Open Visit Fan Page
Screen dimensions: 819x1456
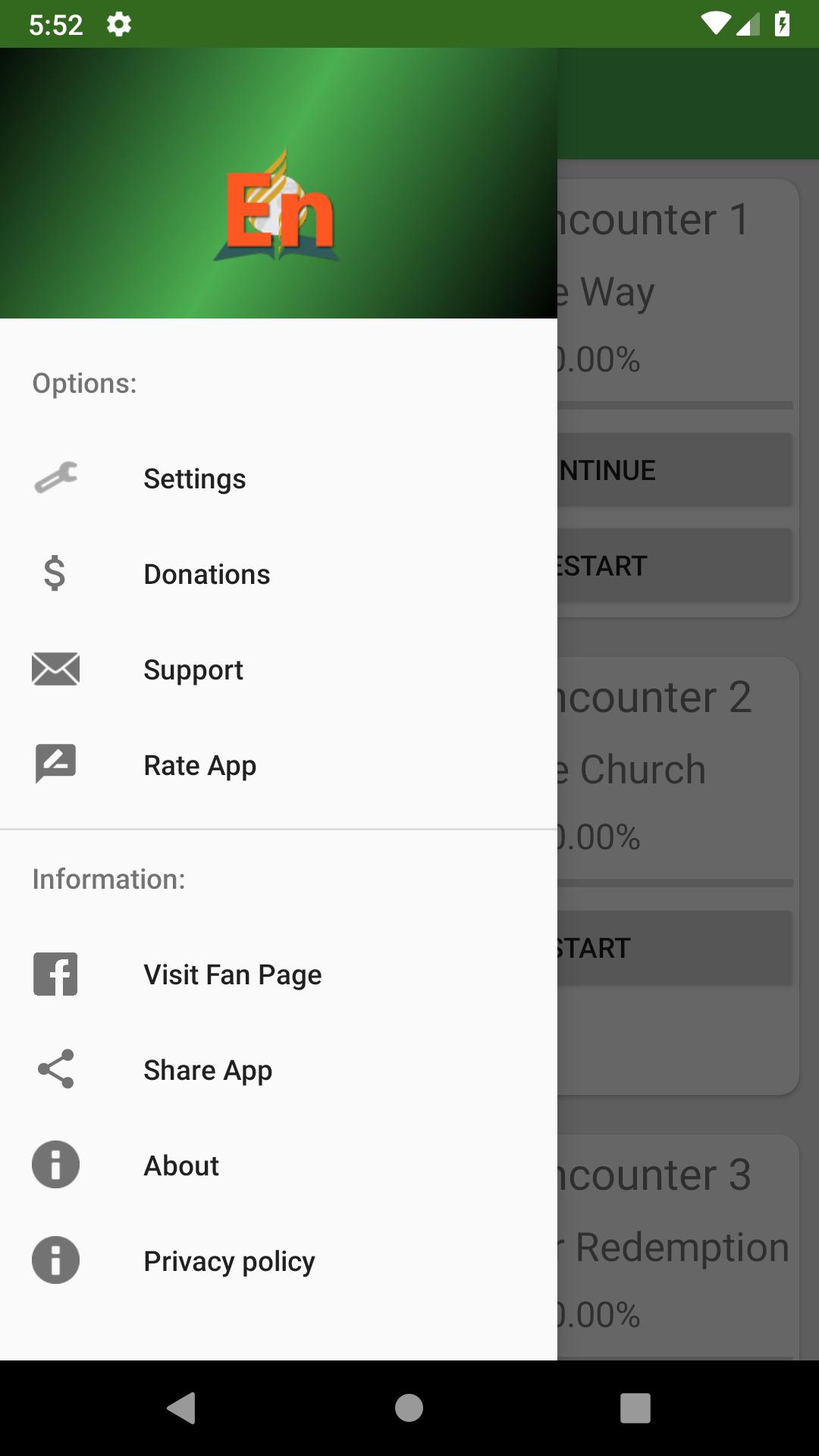point(278,974)
